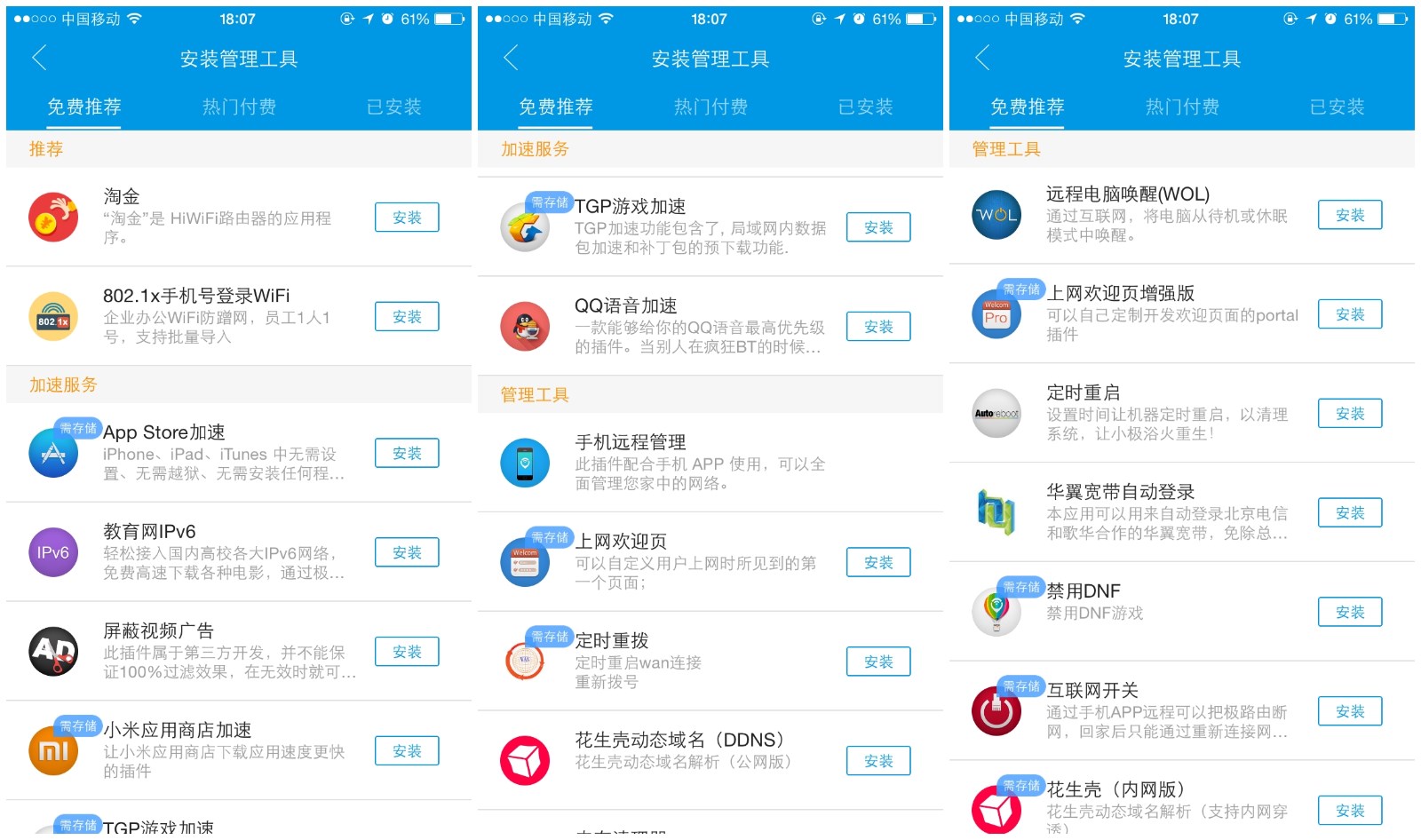The width and height of the screenshot is (1421, 840).
Task: Install 花生壳（内网版）
Action: point(1350,812)
